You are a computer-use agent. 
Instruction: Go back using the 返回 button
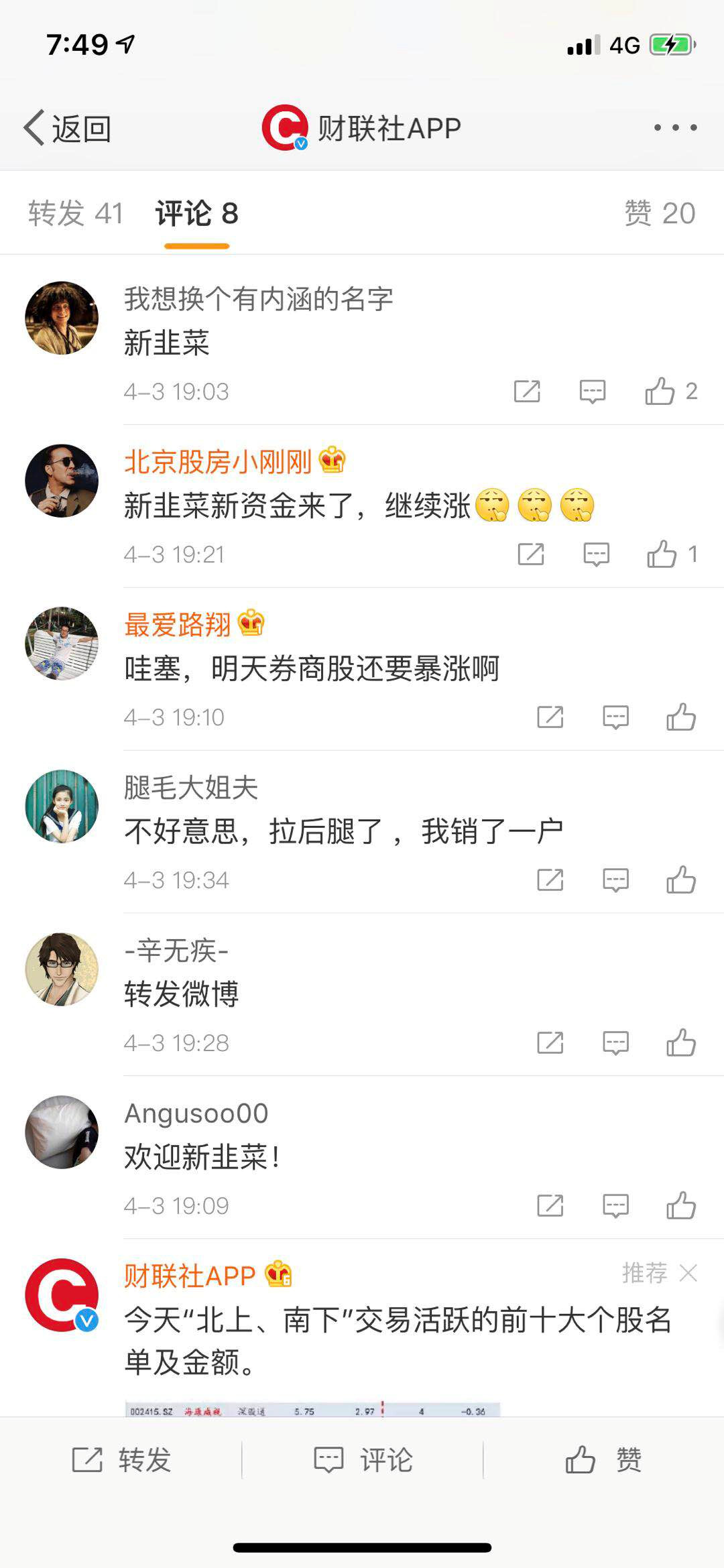(x=67, y=127)
